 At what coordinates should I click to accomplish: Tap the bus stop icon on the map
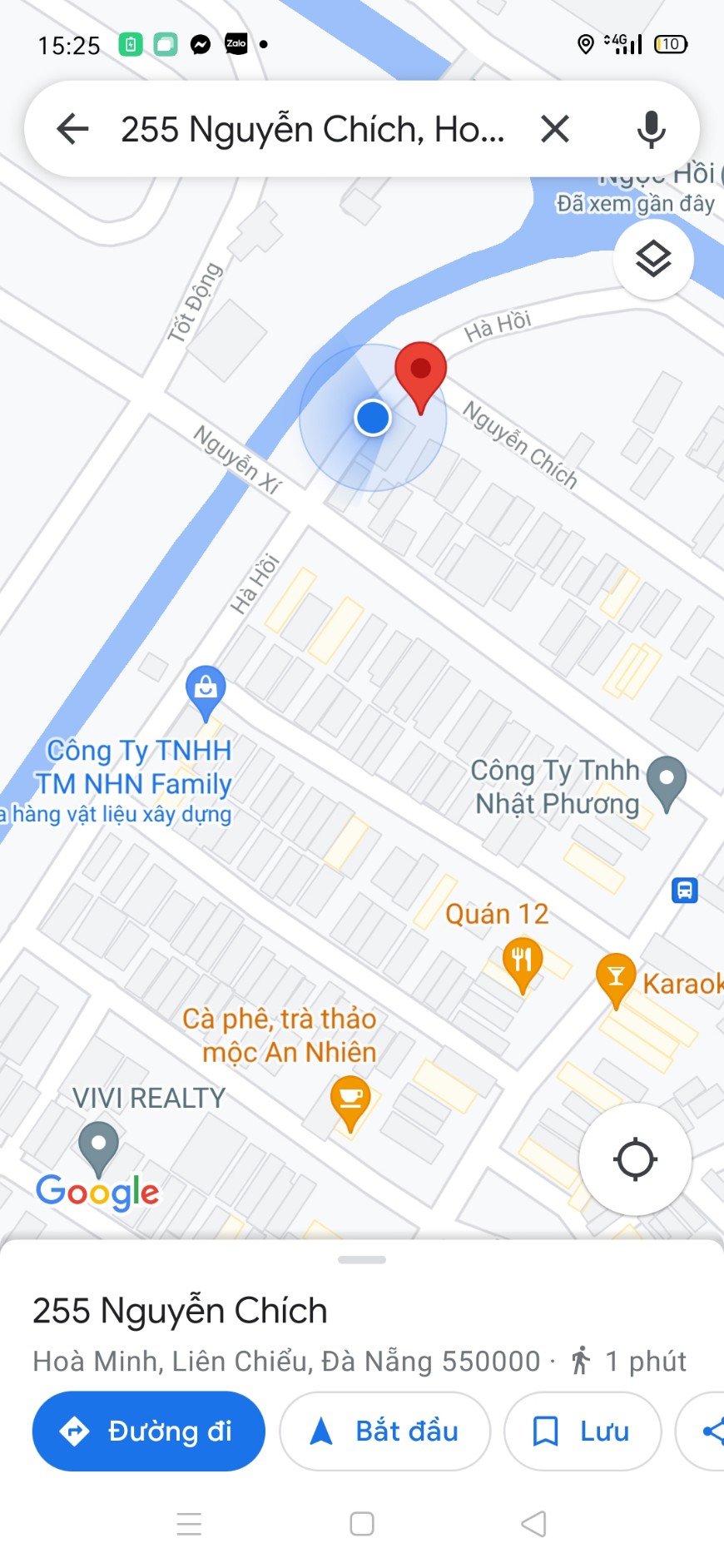coord(684,890)
